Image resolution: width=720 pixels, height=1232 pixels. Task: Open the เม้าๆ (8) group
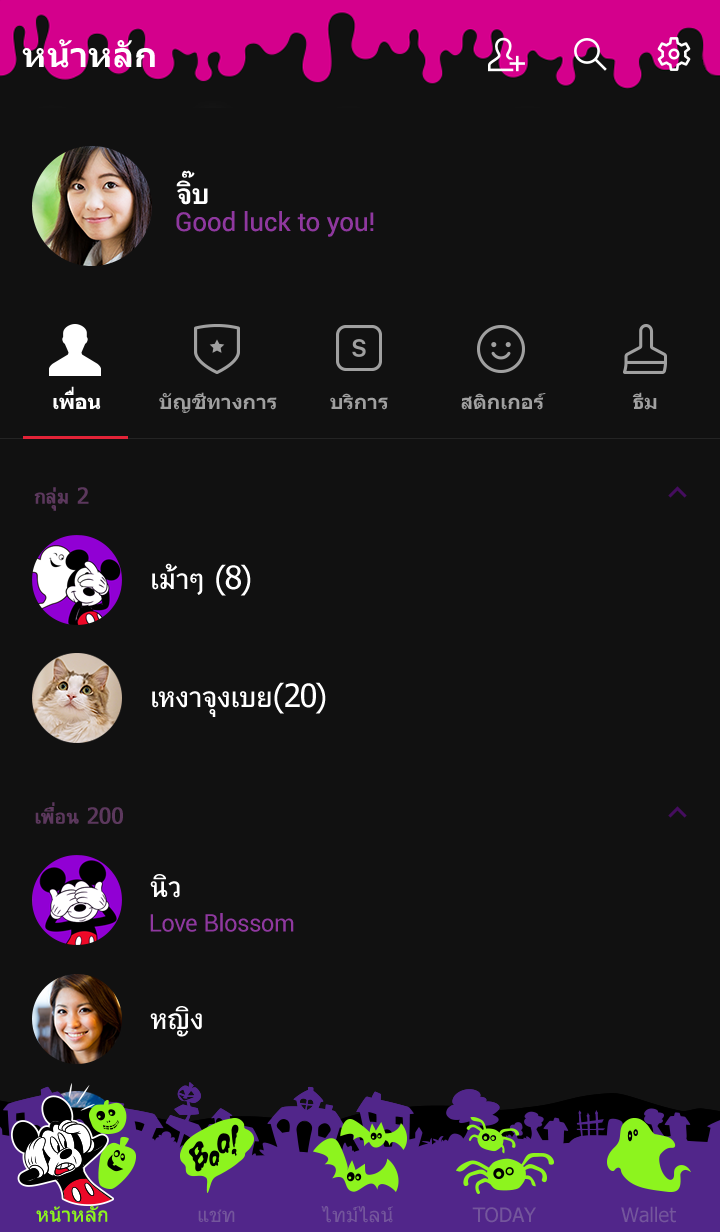click(200, 579)
